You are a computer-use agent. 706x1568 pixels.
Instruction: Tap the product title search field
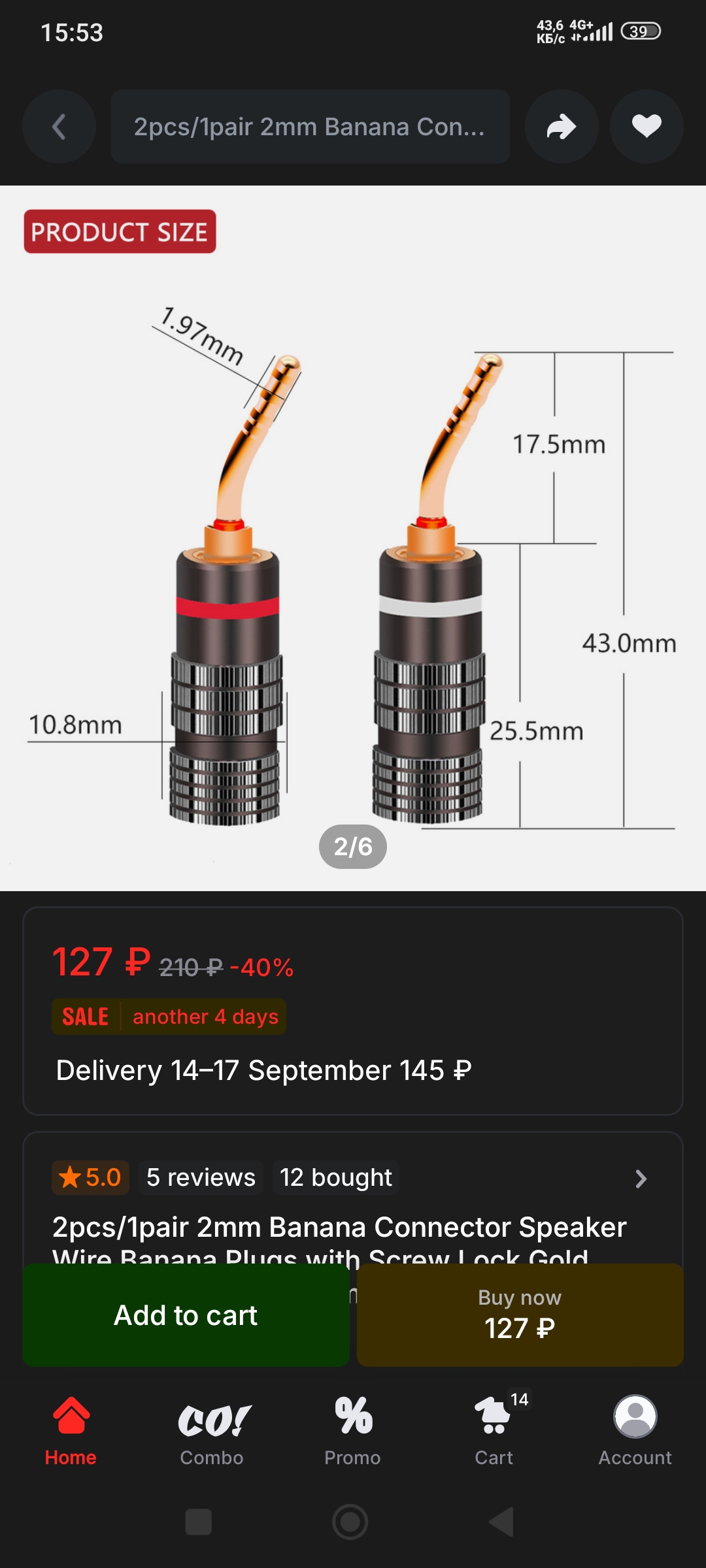coord(310,127)
